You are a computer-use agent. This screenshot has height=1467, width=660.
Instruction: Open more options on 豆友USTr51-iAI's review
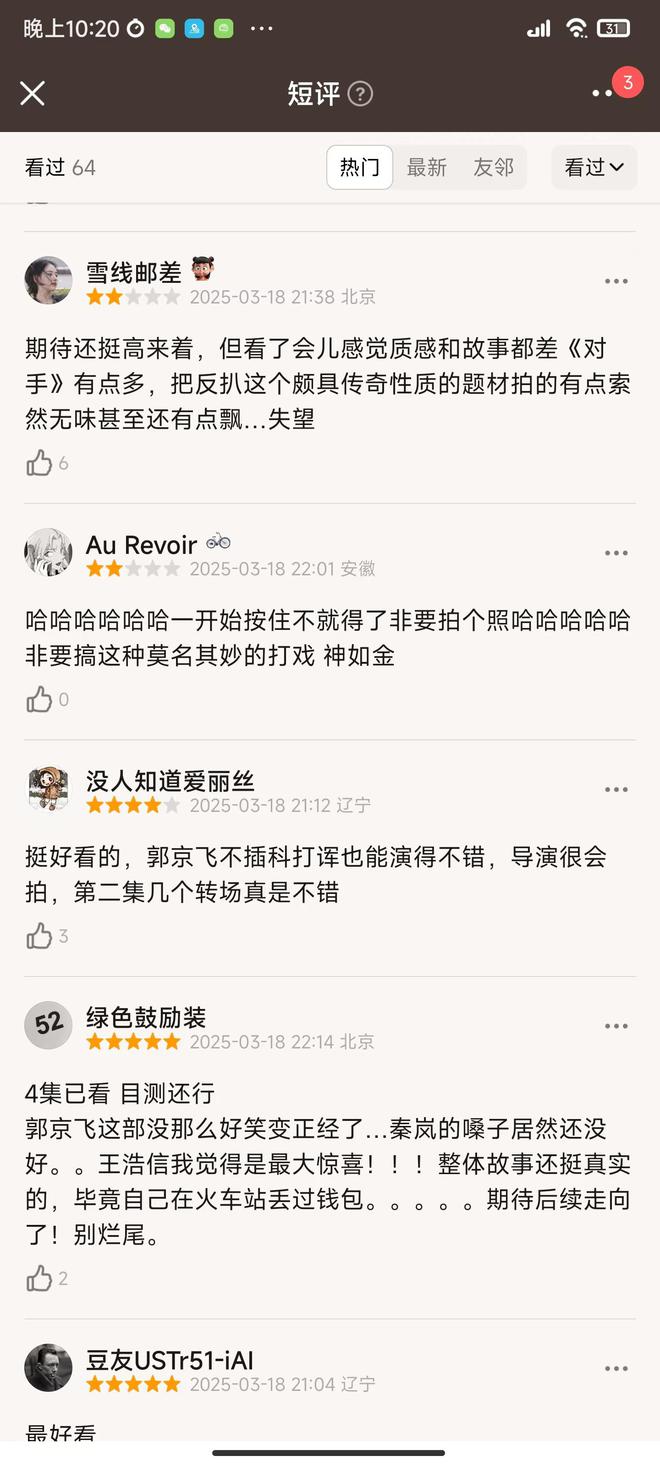(x=617, y=1369)
